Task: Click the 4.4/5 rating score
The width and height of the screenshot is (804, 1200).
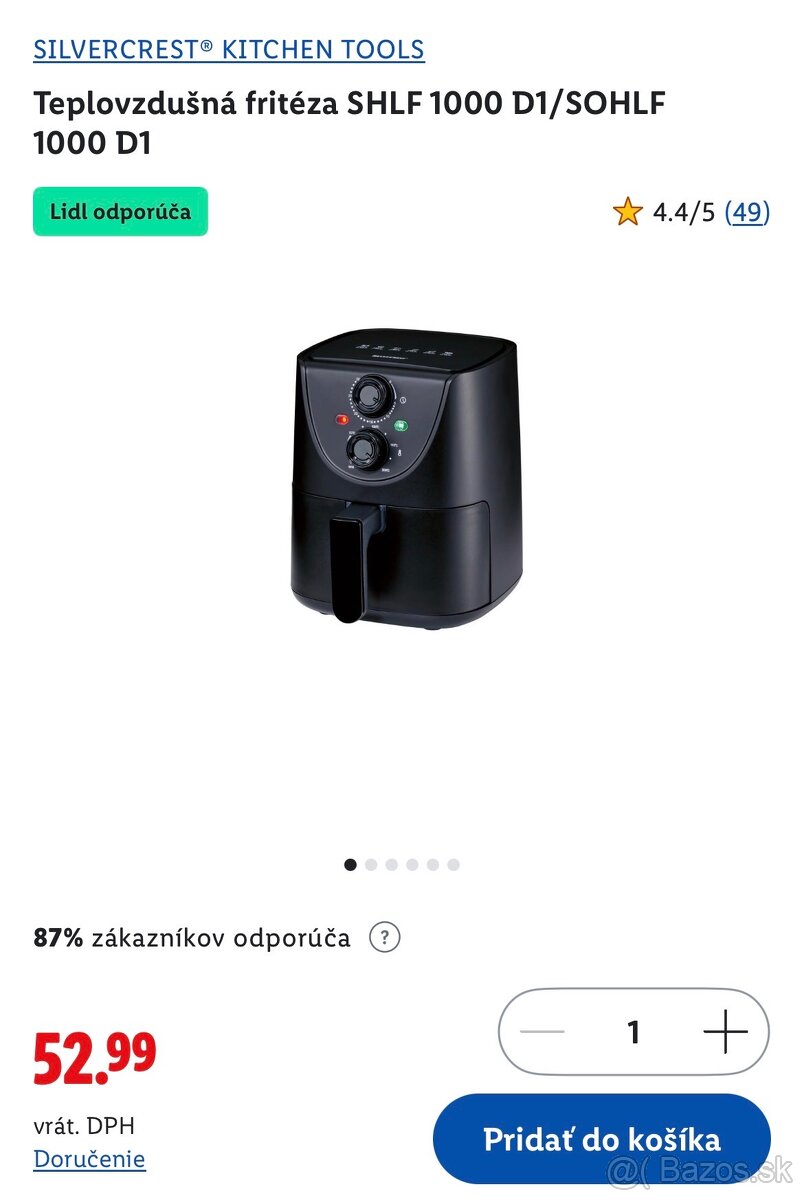Action: [684, 212]
